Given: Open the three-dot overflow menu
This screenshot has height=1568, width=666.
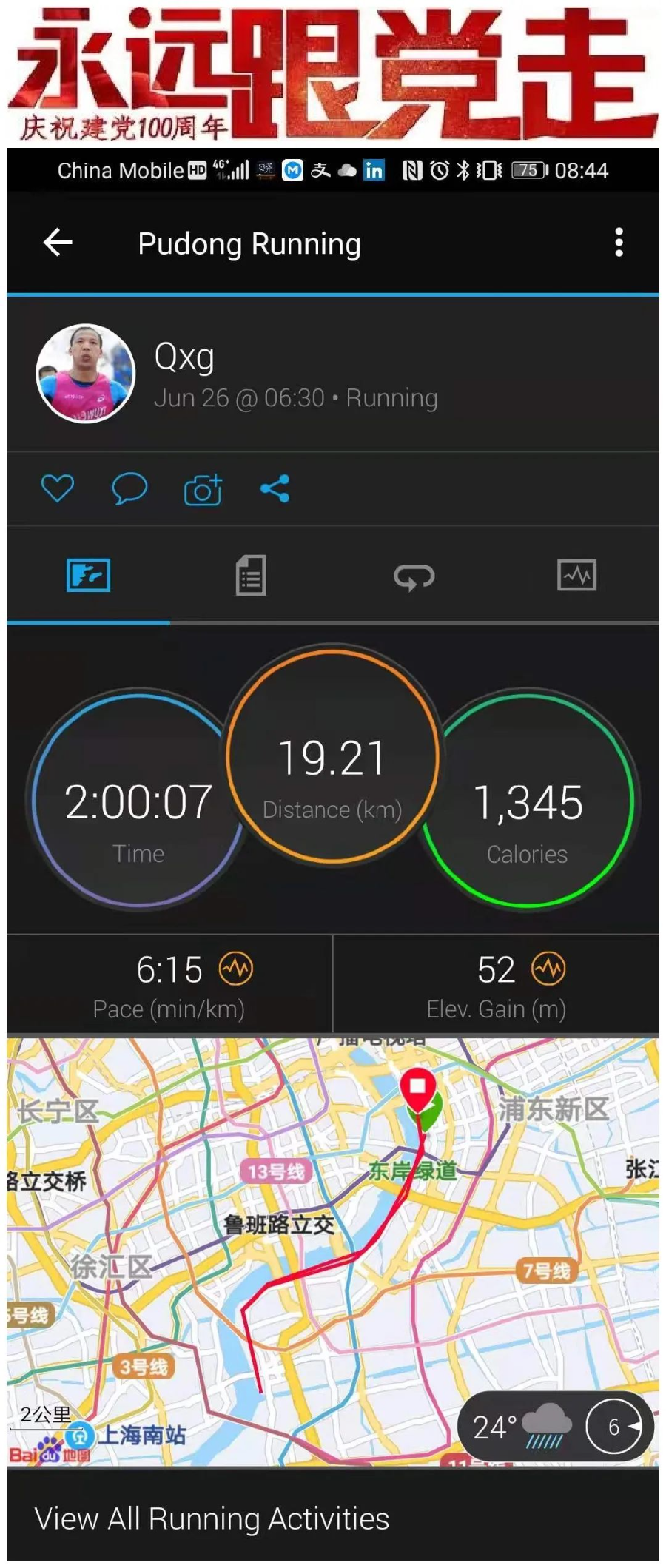Looking at the screenshot, I should (x=619, y=243).
